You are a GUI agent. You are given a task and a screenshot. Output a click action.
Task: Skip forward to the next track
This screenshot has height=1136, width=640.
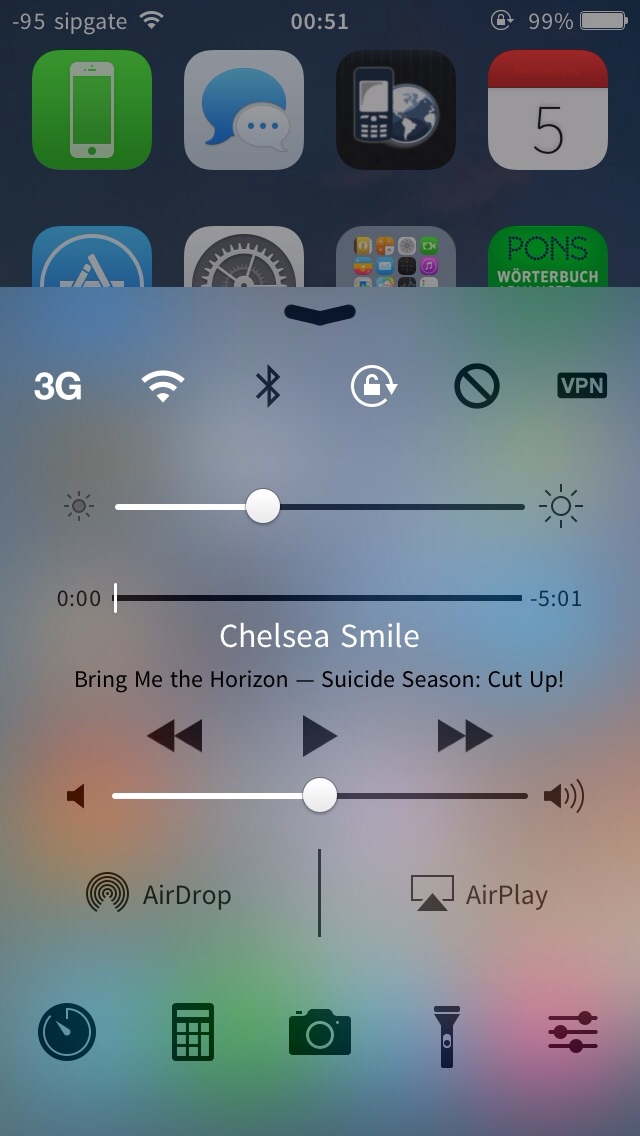click(x=465, y=736)
